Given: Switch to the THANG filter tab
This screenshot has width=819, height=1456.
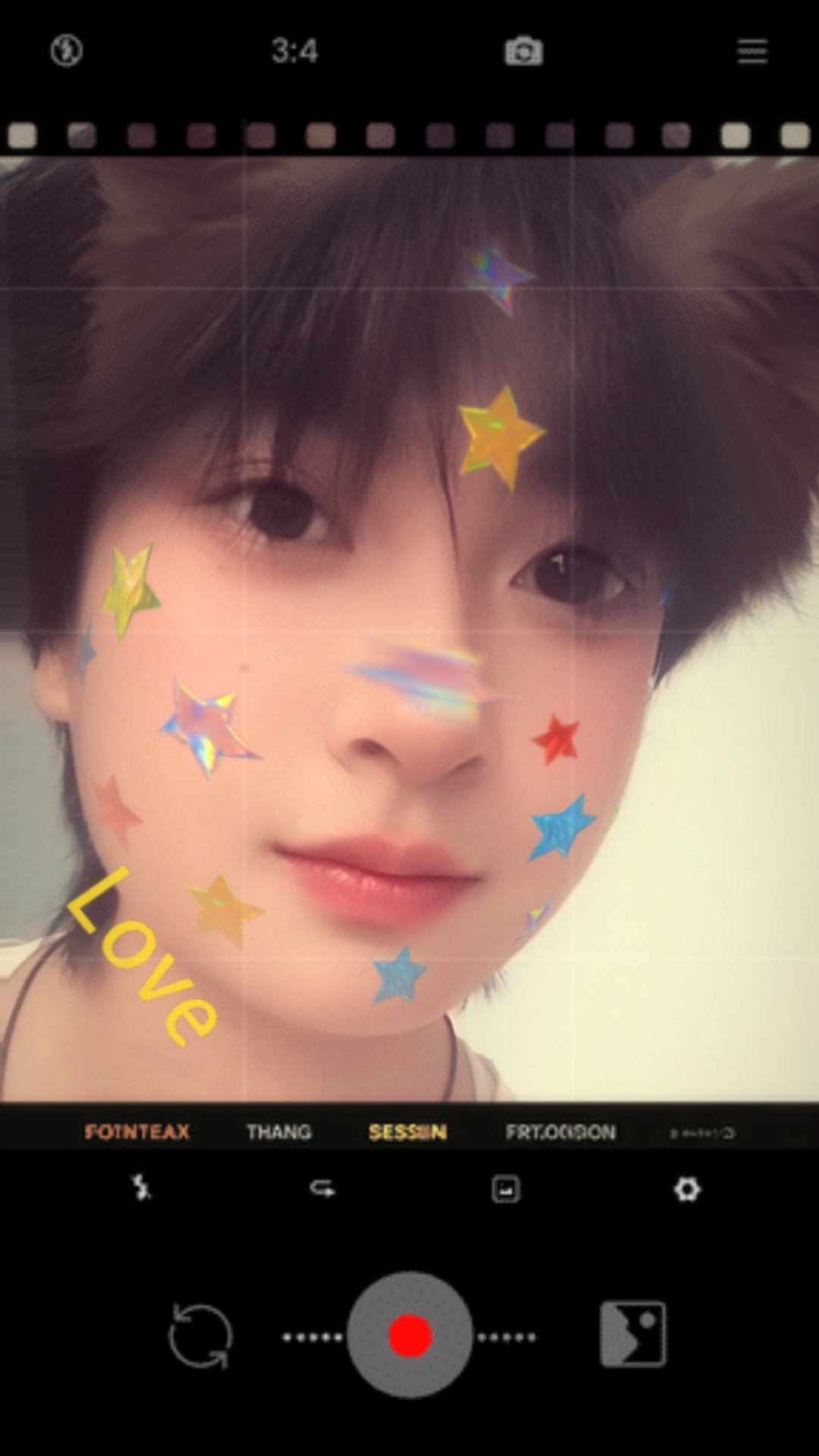Looking at the screenshot, I should click(x=278, y=1132).
